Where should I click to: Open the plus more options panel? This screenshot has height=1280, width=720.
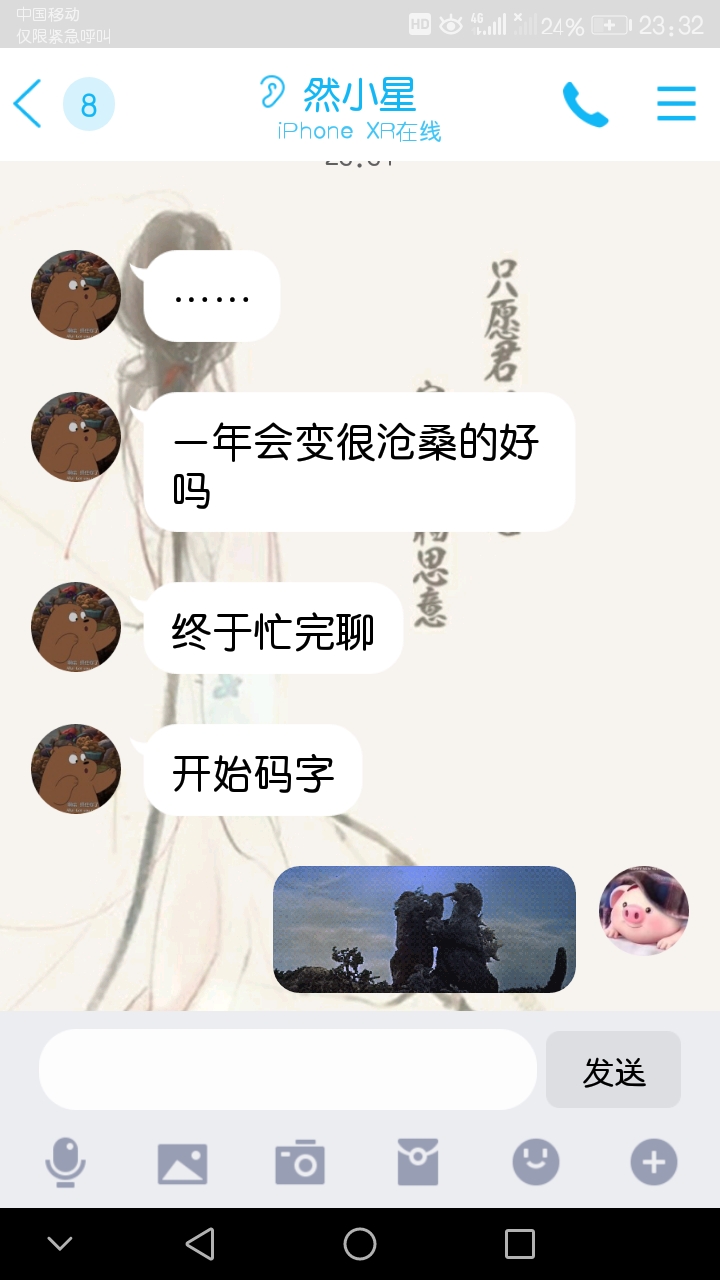pyautogui.click(x=654, y=1163)
